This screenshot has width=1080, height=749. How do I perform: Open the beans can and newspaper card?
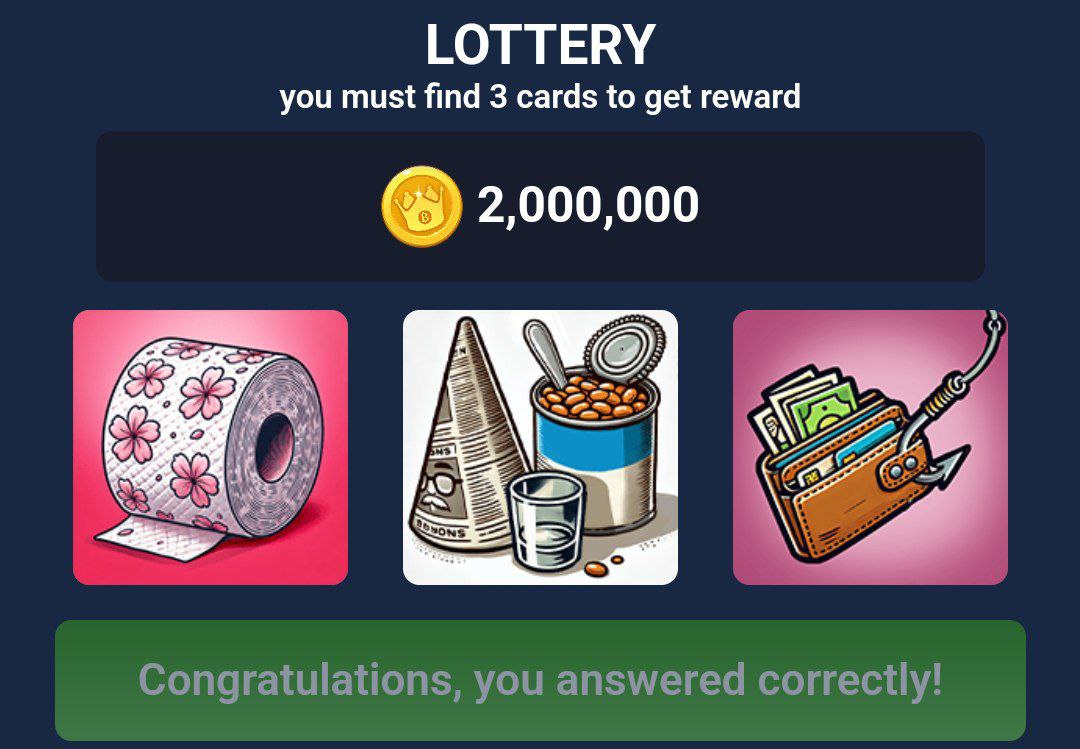tap(540, 447)
